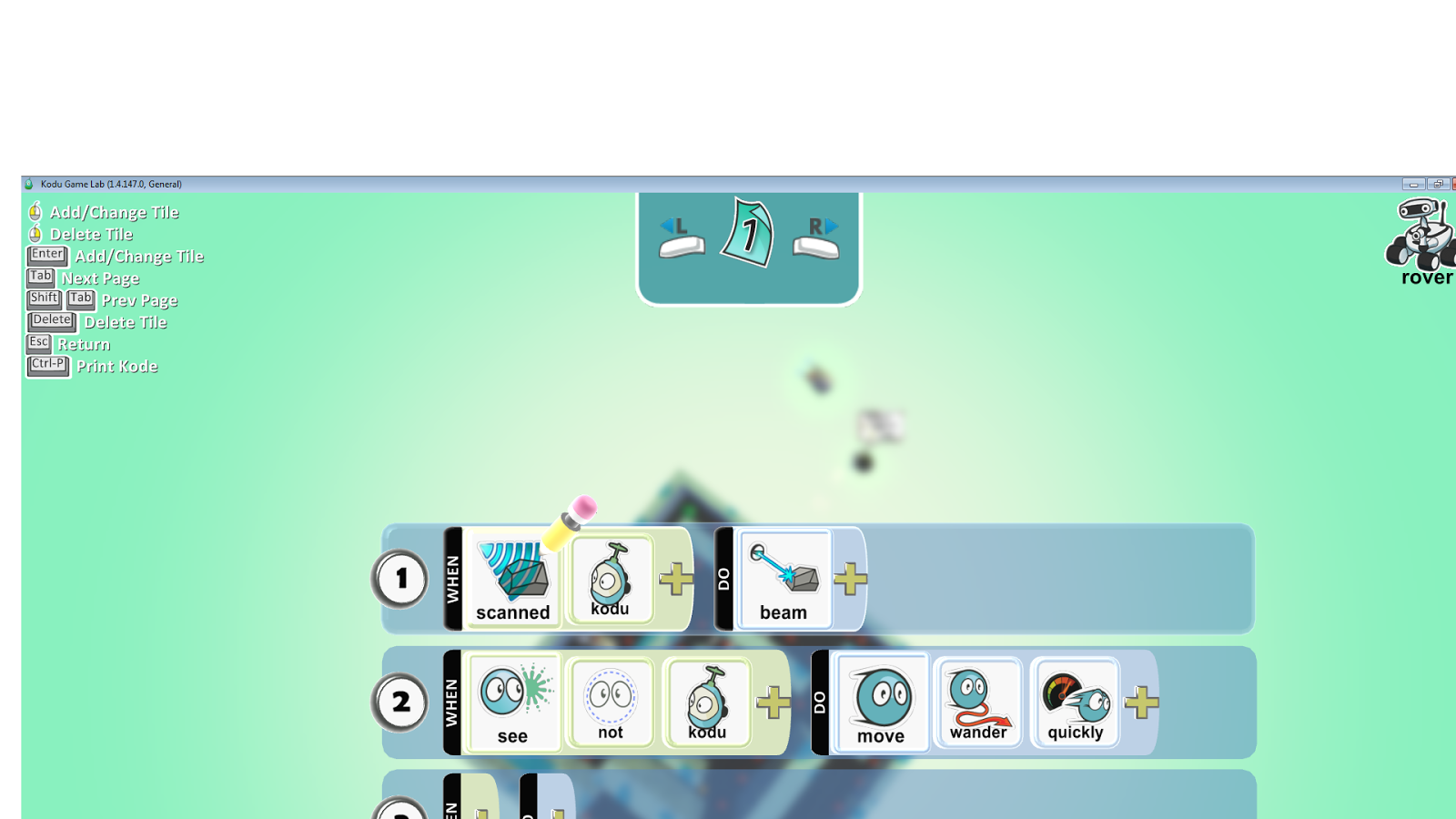Select the see tile in rule 2
The height and width of the screenshot is (819, 1456).
(512, 703)
